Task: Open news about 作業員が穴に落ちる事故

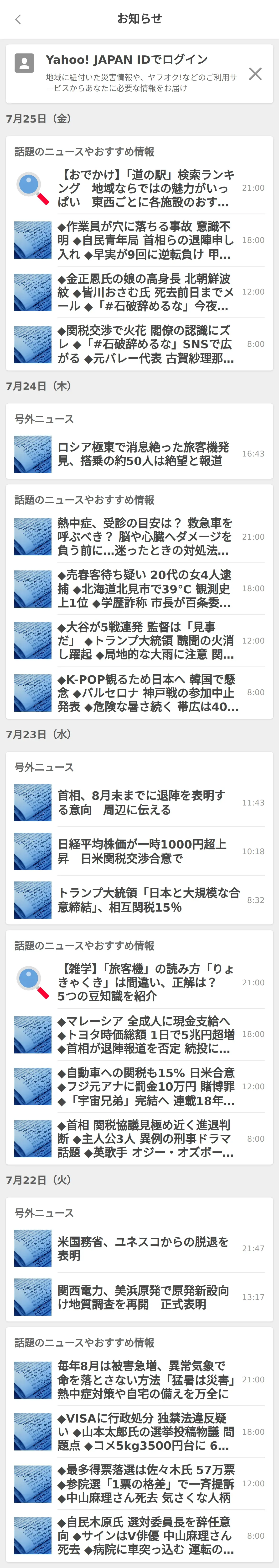Action: coord(146,241)
